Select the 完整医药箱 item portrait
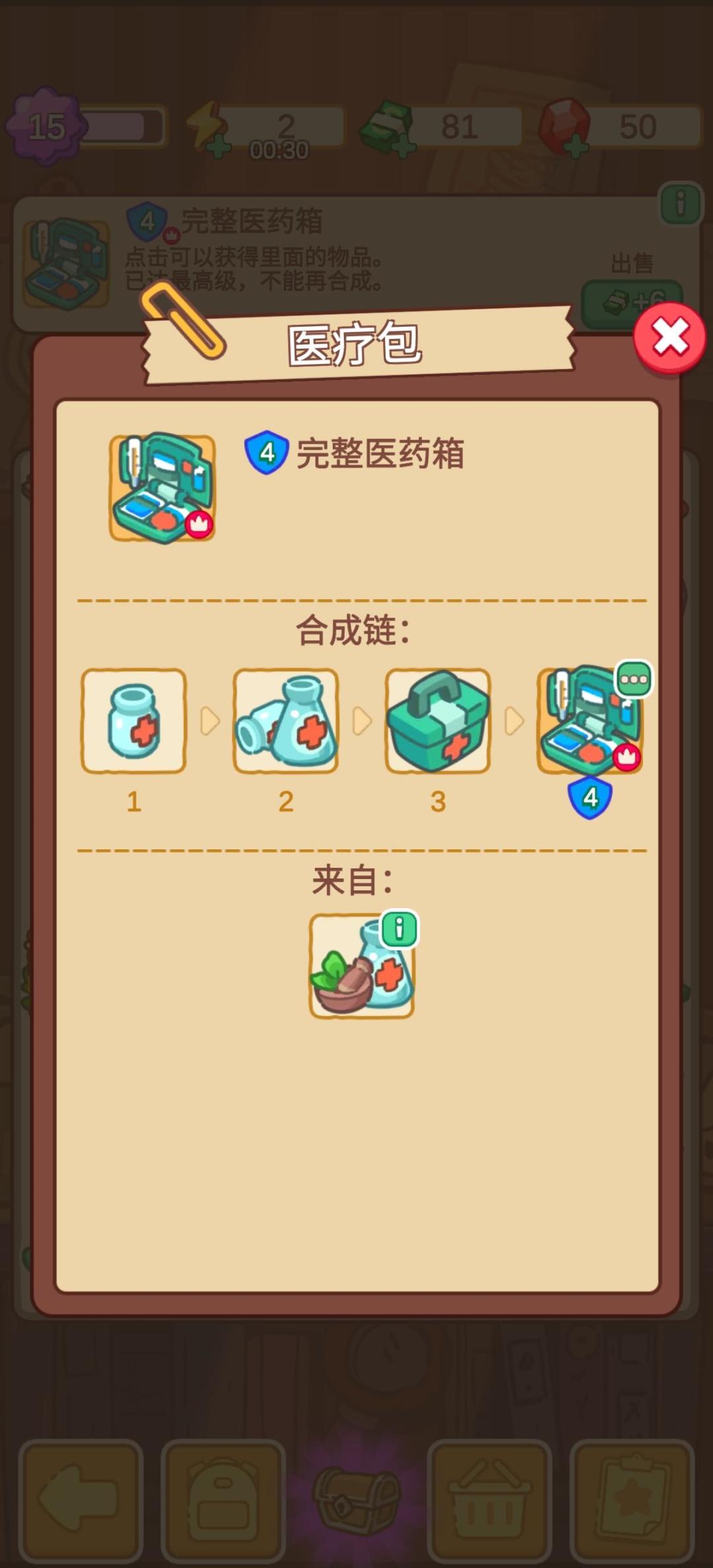Screen dimensions: 713x1568 coord(160,490)
